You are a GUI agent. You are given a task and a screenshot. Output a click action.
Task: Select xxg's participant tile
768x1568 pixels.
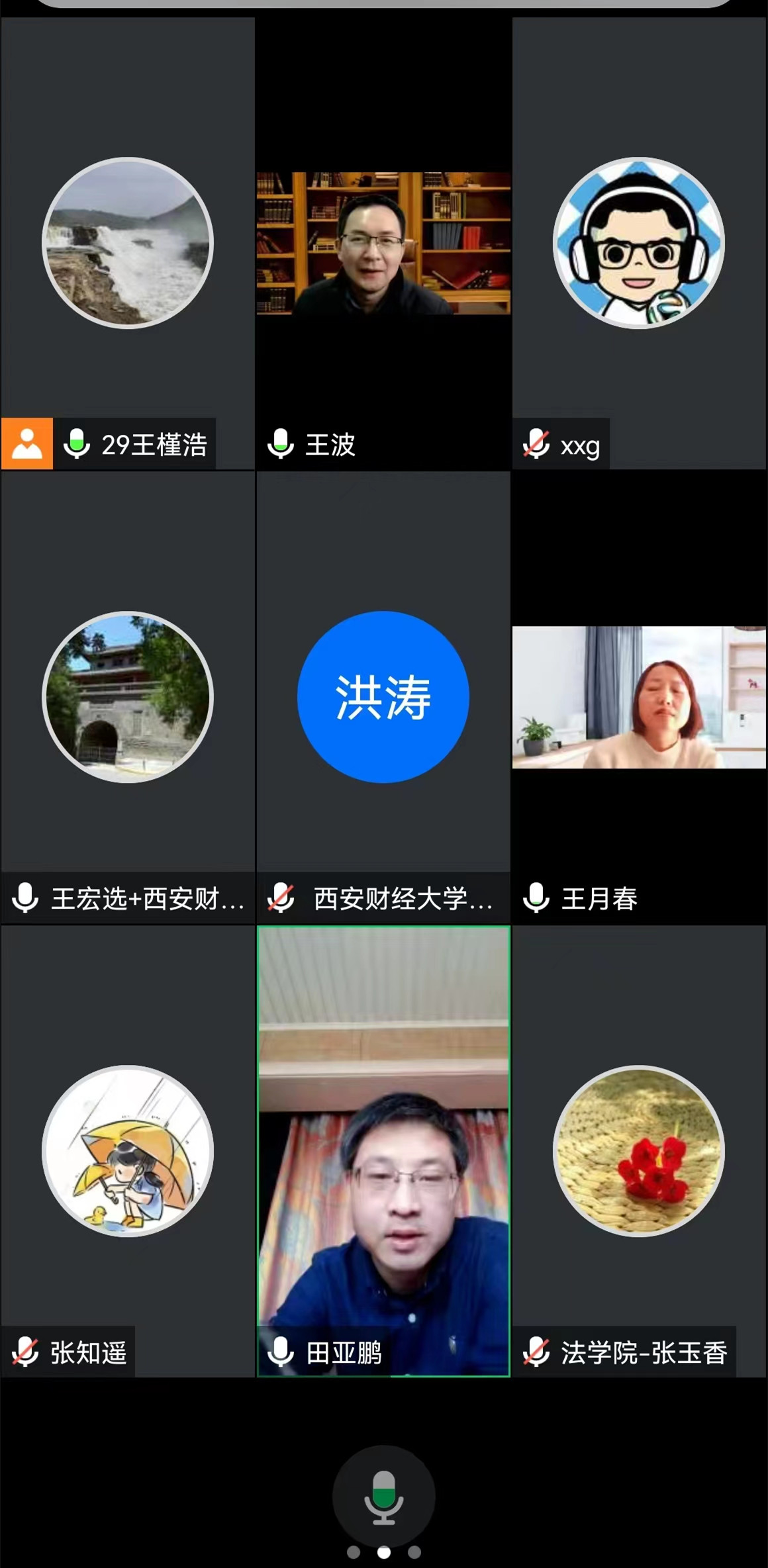(x=639, y=244)
